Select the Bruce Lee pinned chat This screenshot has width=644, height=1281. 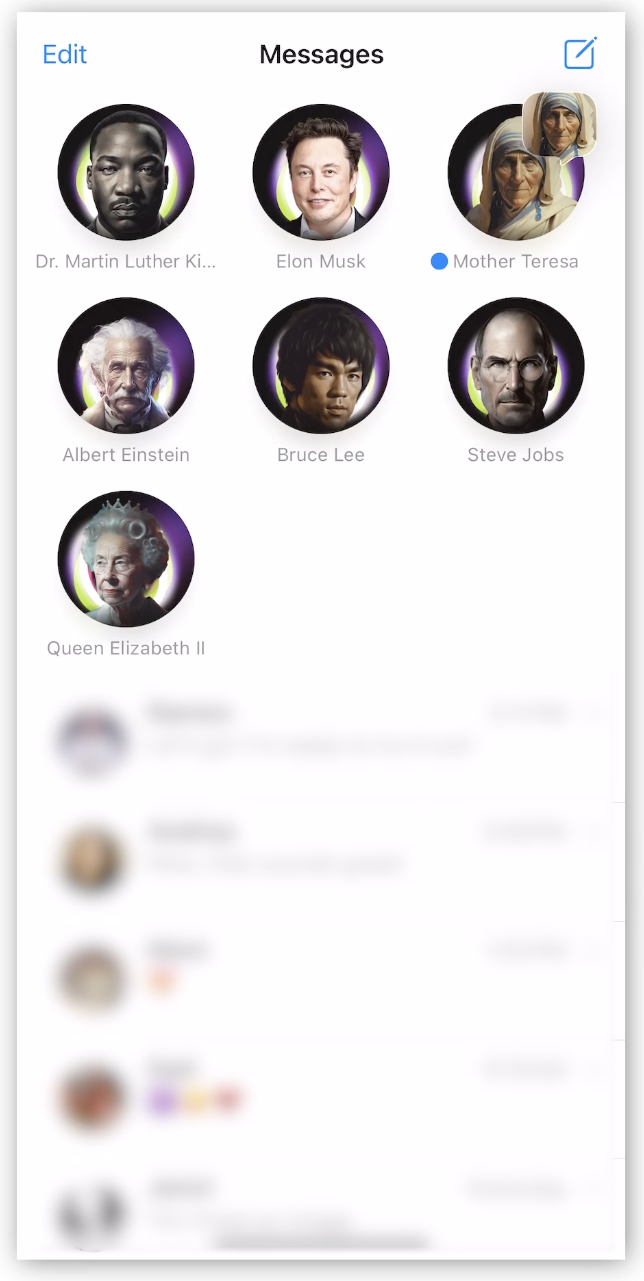pos(321,365)
